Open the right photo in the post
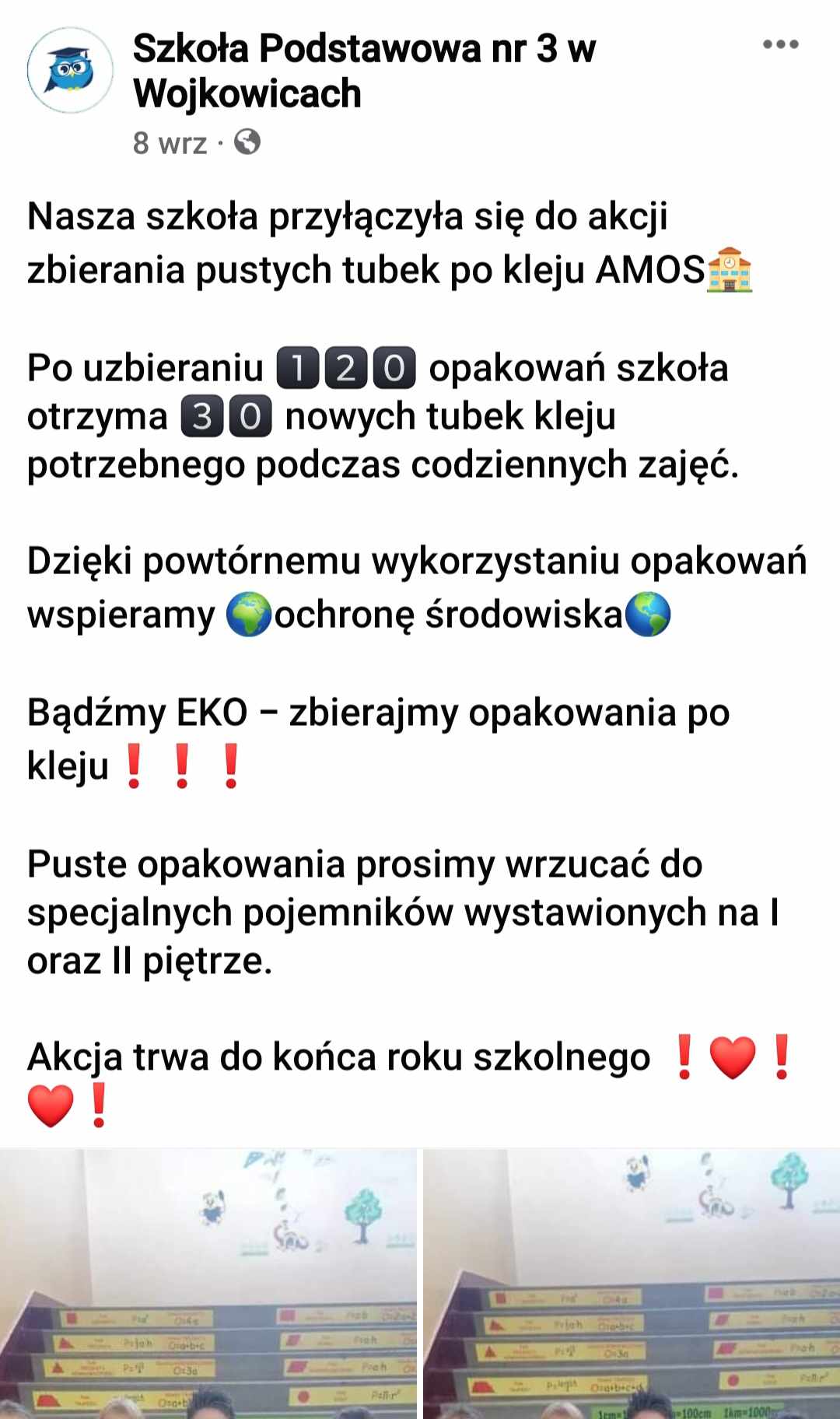 tap(632, 1284)
